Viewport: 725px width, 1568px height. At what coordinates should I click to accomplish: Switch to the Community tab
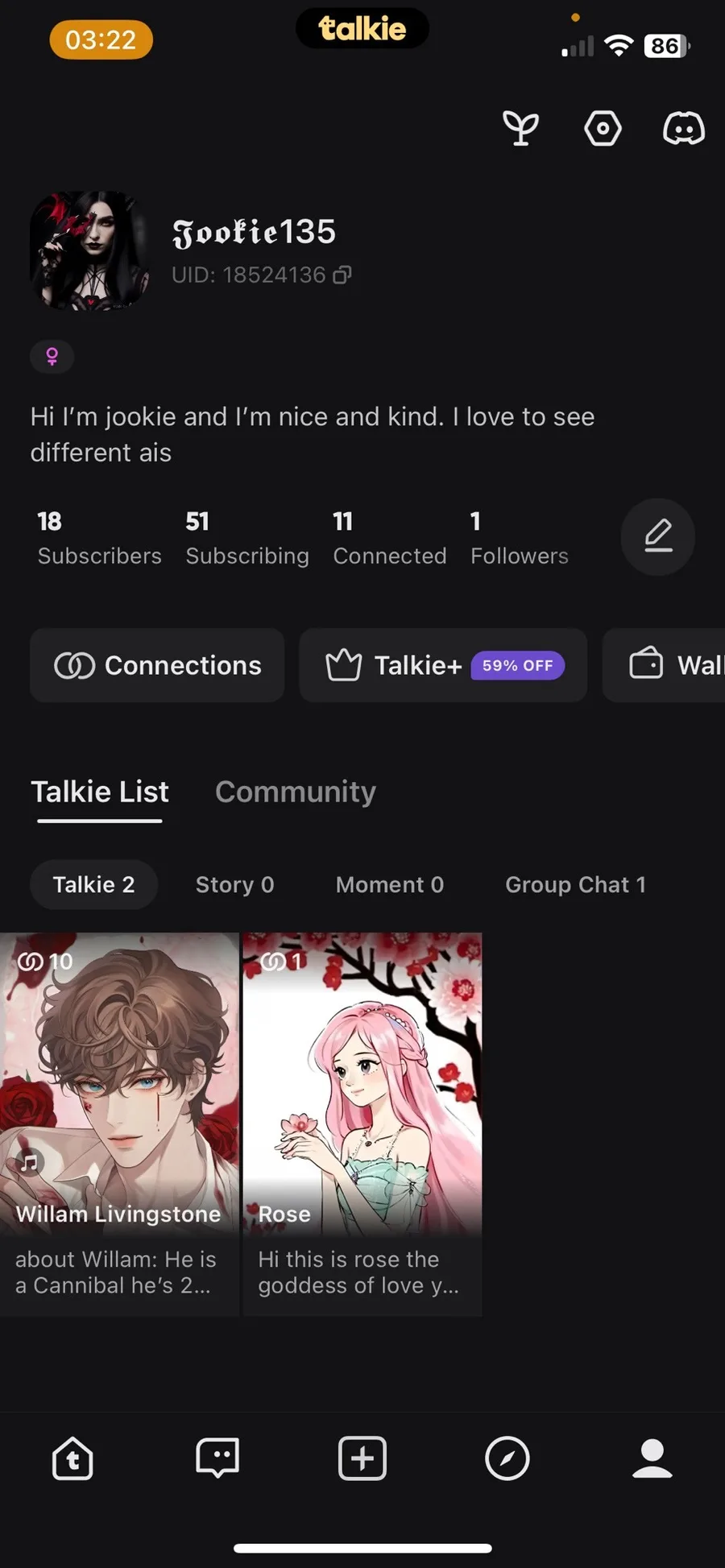pos(296,792)
